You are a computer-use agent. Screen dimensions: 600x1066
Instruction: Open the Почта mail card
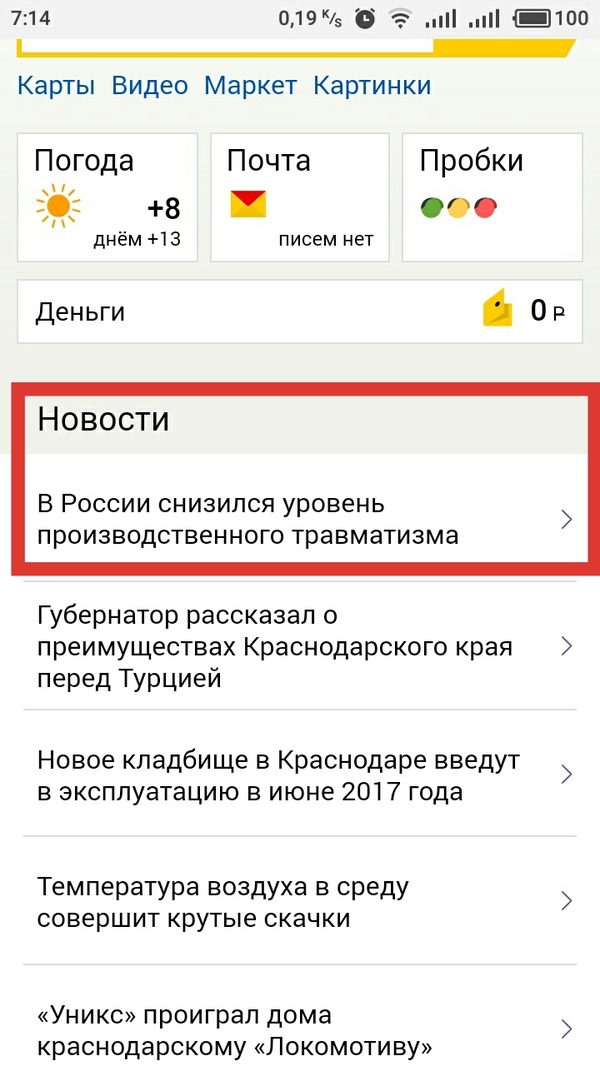tap(300, 197)
